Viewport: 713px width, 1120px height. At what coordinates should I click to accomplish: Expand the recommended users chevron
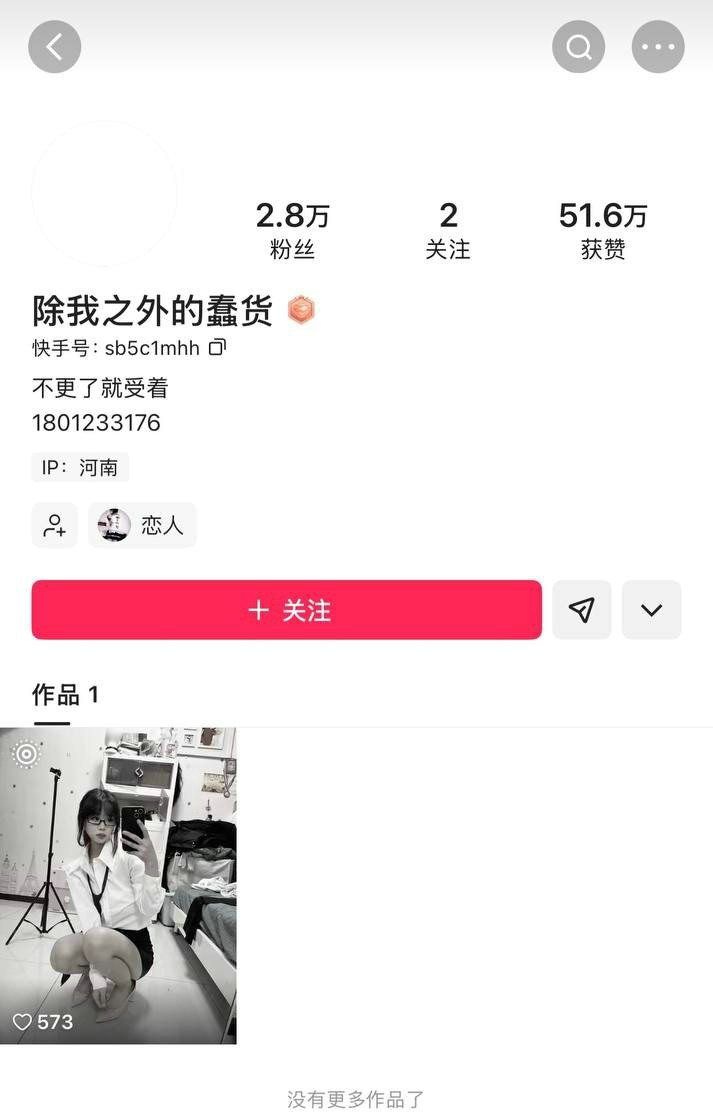[652, 610]
